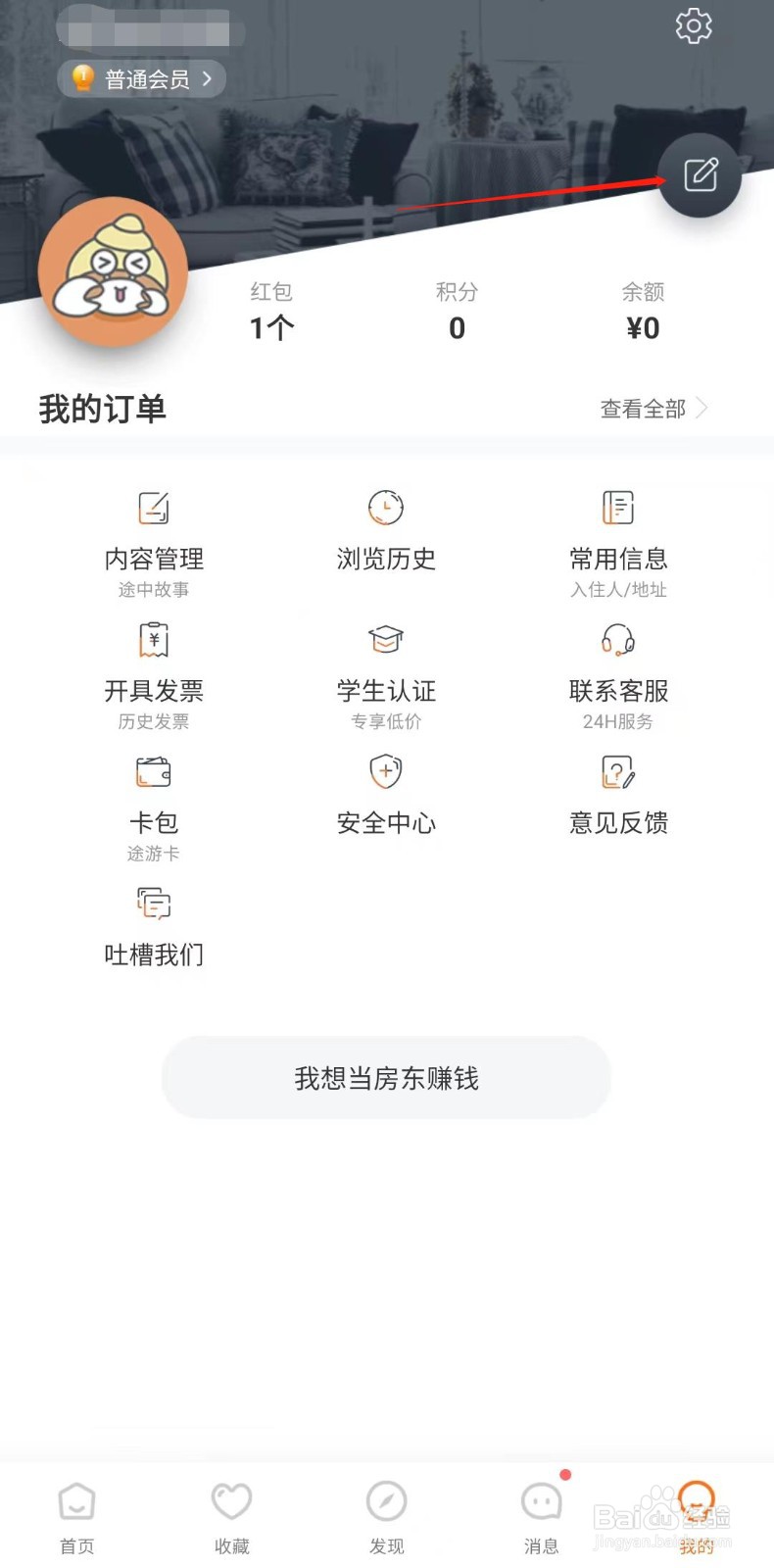
Task: Open the settings gear icon
Action: click(694, 26)
